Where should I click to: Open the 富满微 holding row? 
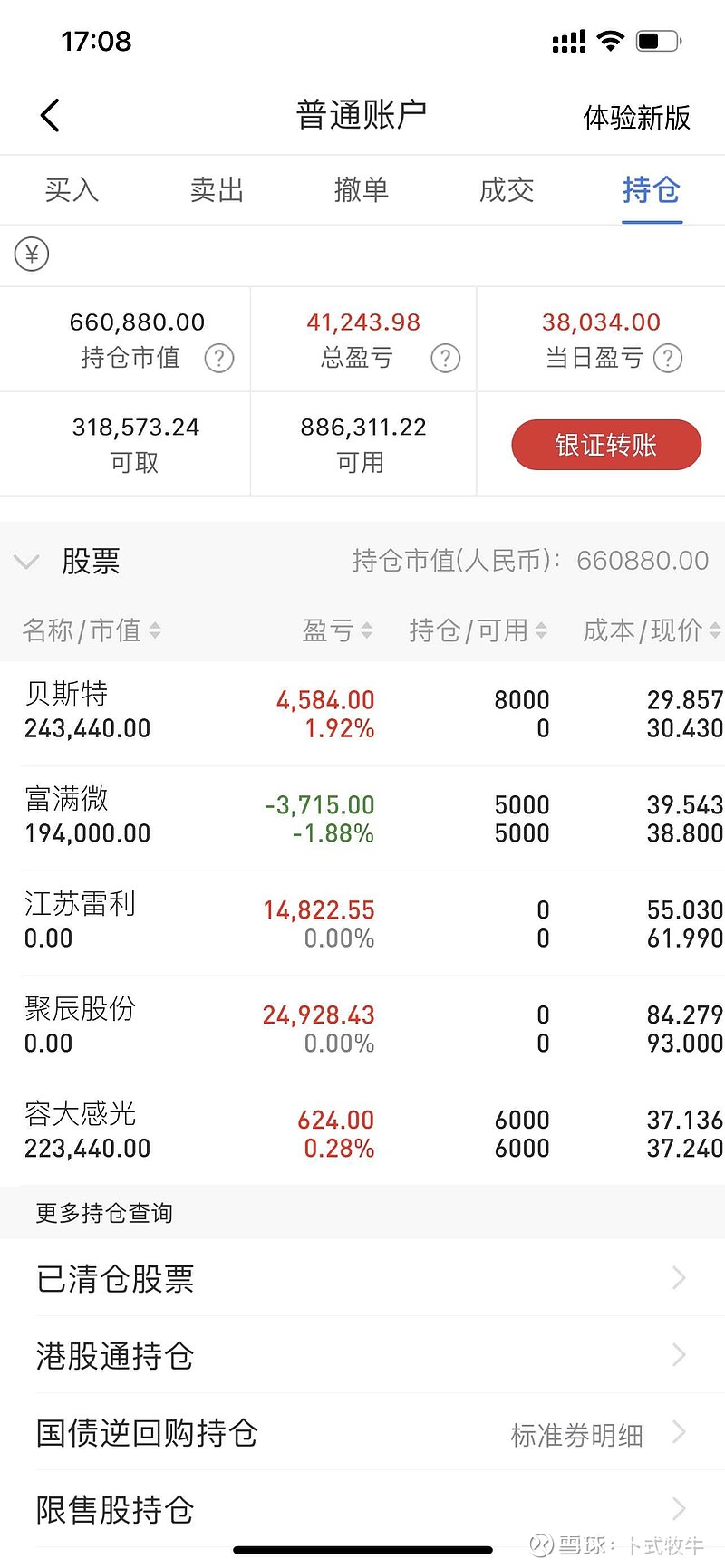[x=362, y=818]
